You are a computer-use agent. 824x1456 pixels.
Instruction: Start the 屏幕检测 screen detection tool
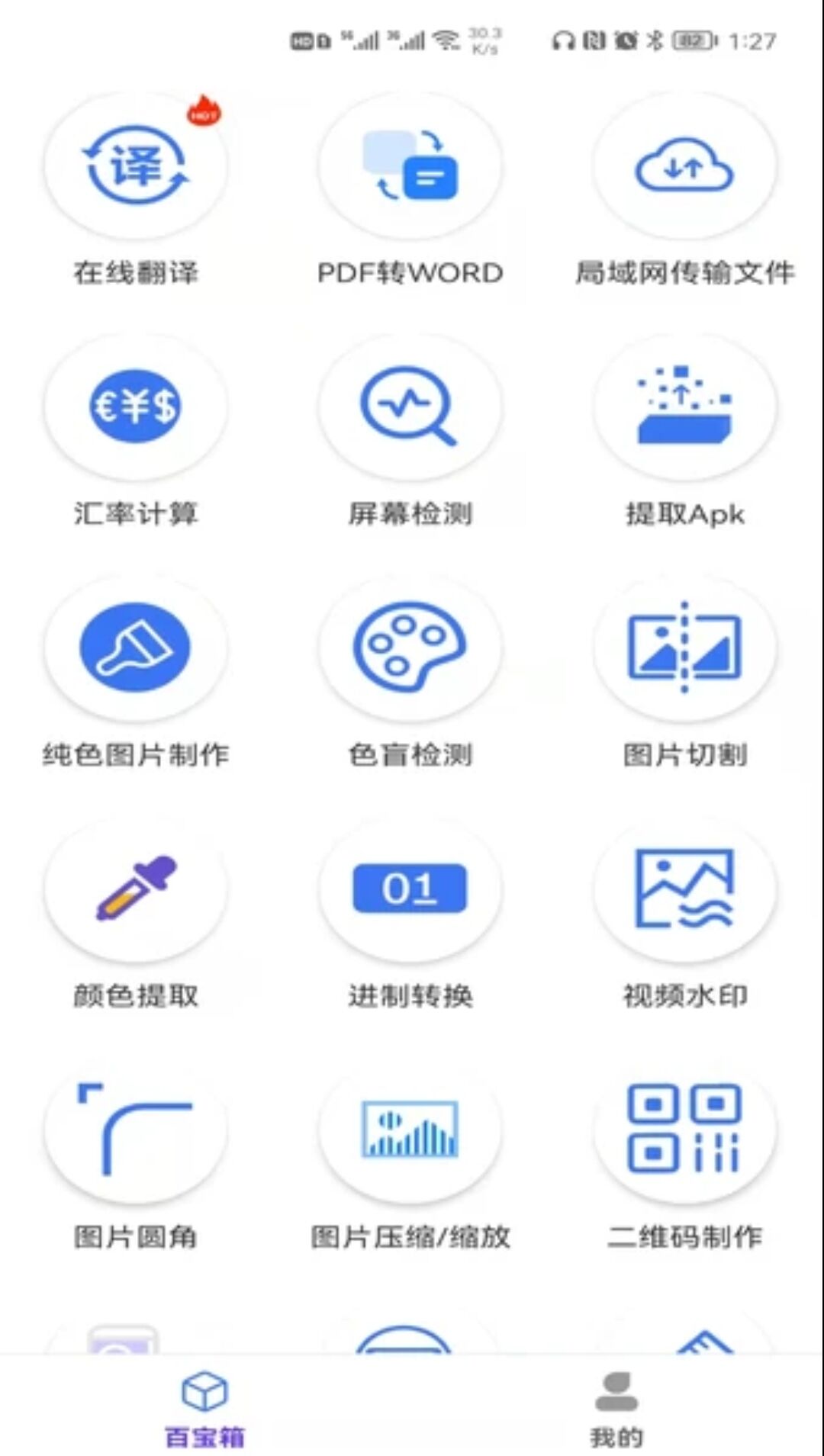pos(410,408)
